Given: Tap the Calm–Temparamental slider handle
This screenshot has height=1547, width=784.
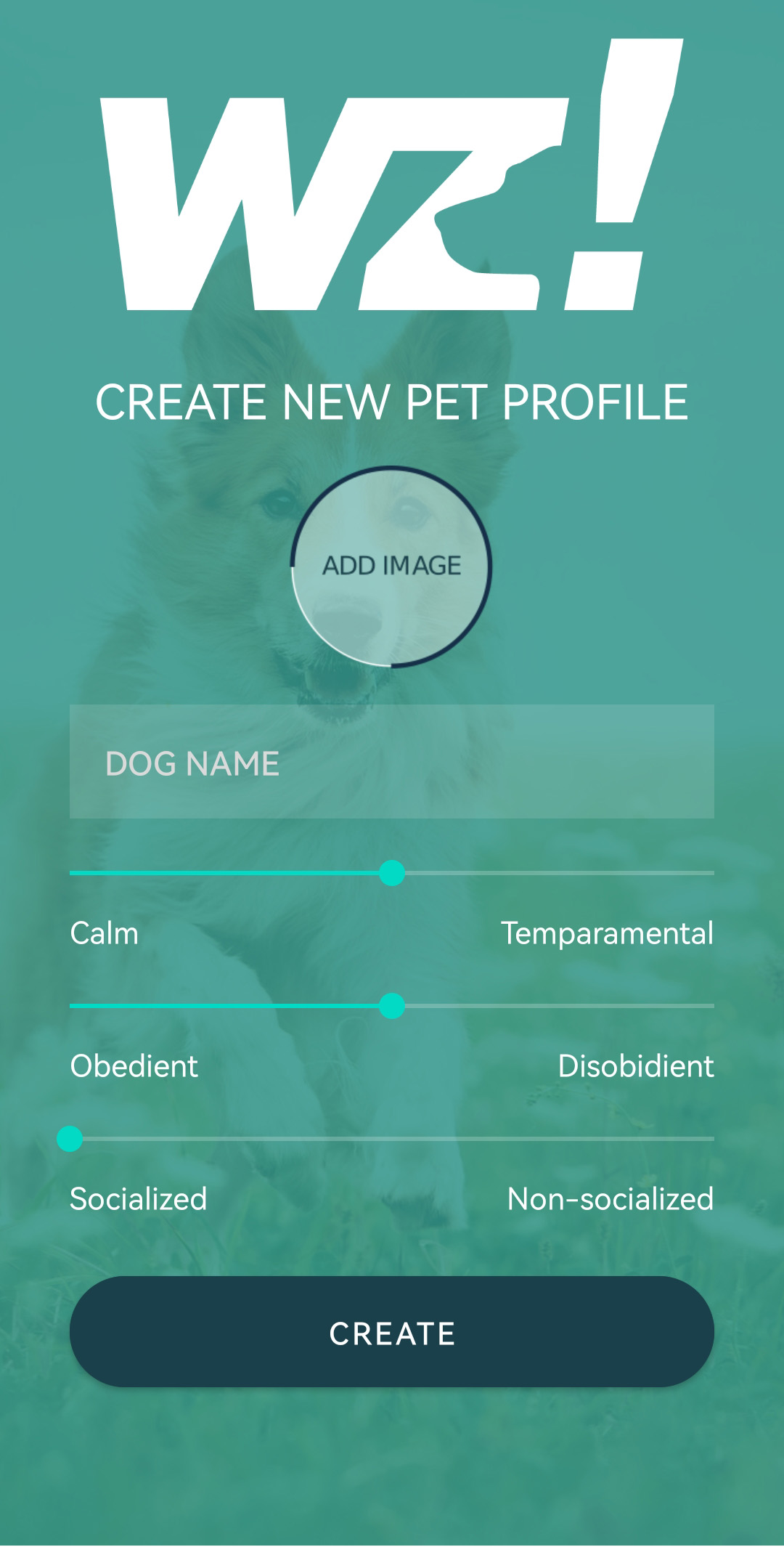Looking at the screenshot, I should pos(392,873).
